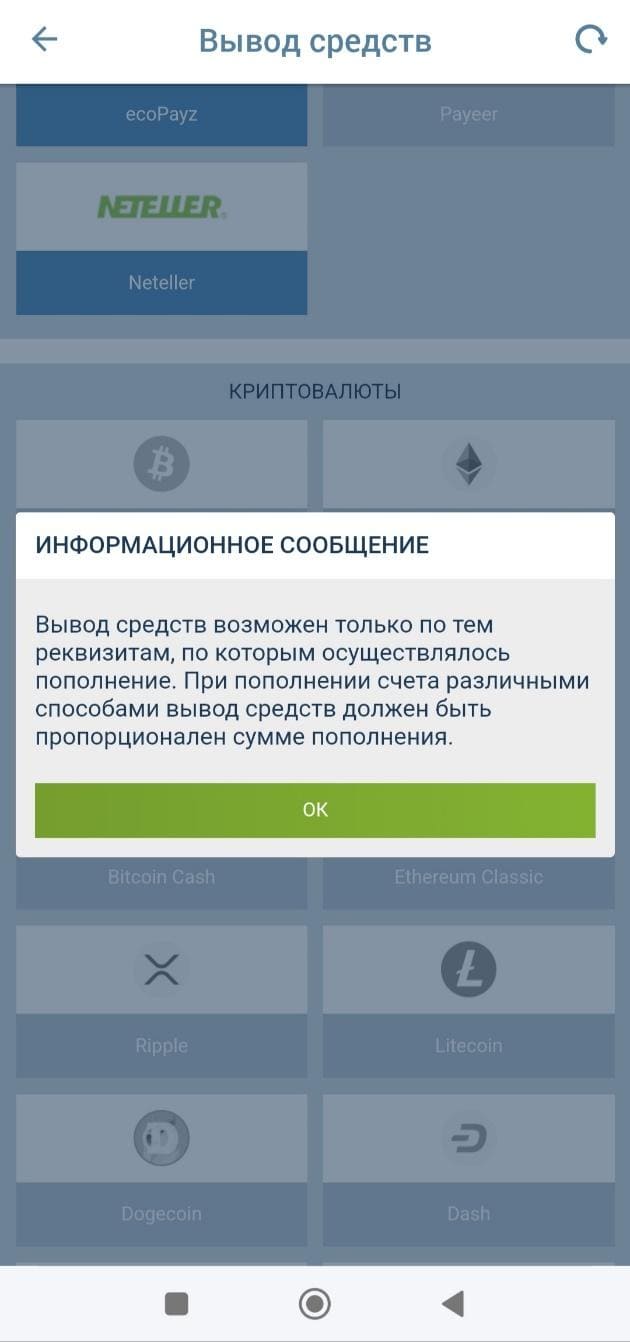The image size is (630, 1342).
Task: Select Neteller as withdrawal method
Action: point(162,238)
